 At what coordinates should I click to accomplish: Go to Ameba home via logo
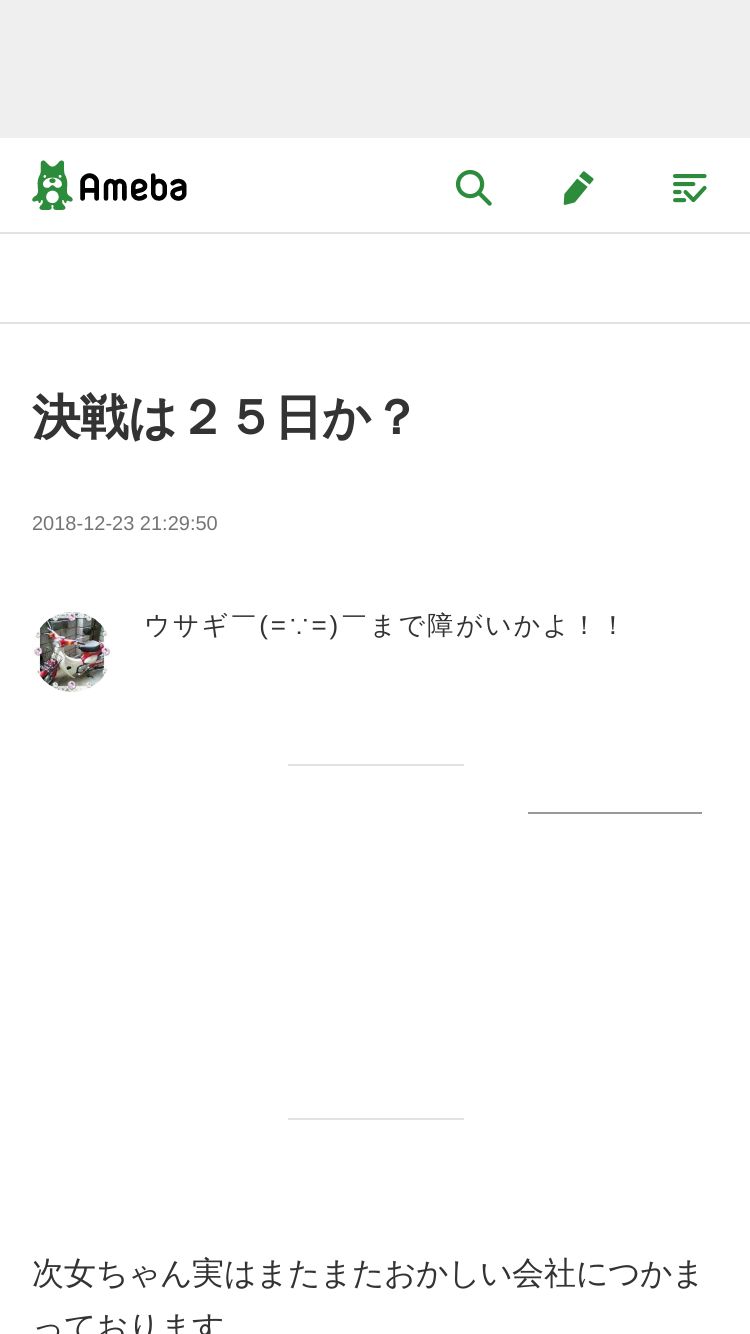point(110,186)
